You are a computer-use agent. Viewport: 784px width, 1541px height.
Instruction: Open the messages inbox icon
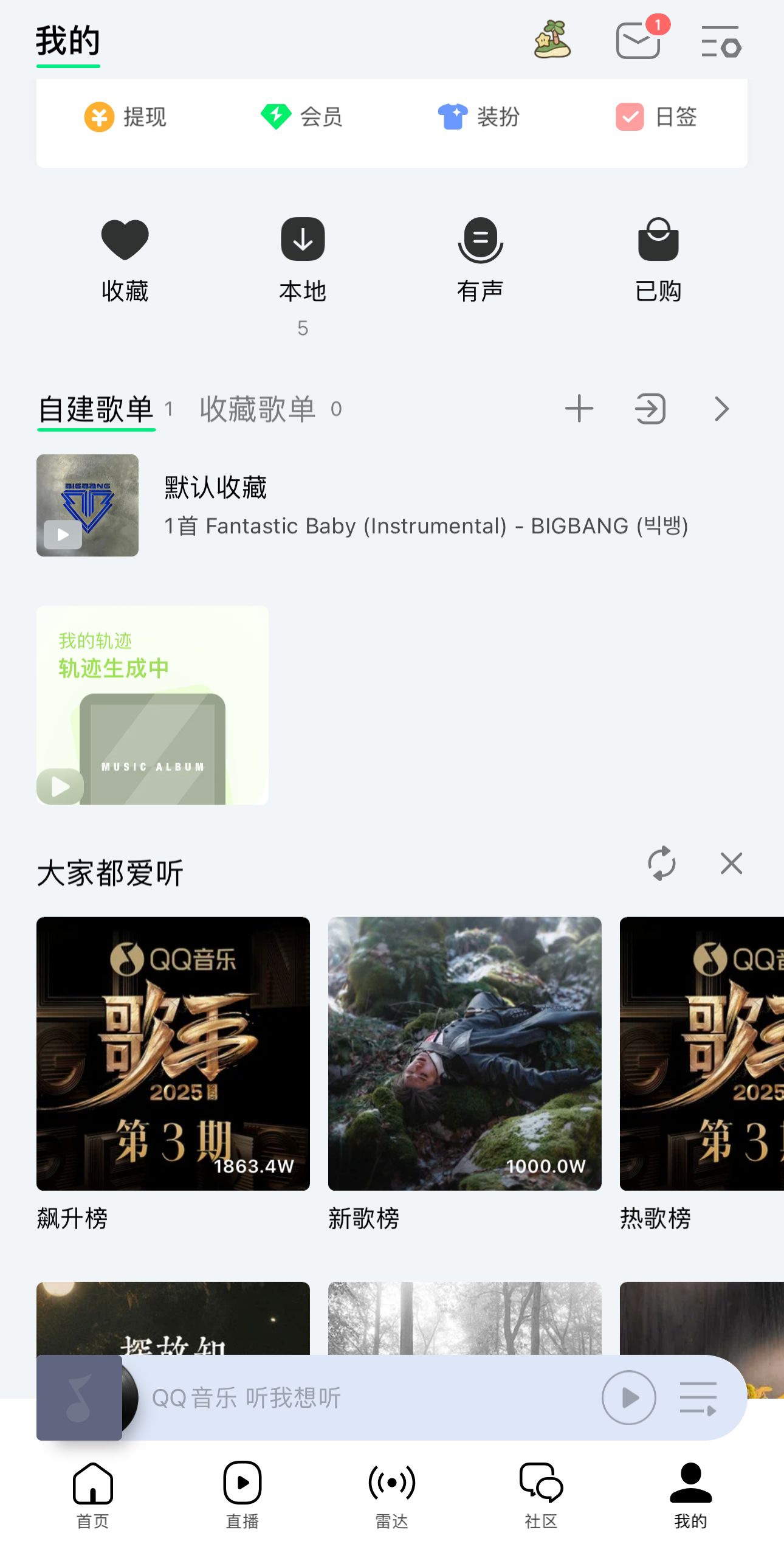pyautogui.click(x=639, y=41)
